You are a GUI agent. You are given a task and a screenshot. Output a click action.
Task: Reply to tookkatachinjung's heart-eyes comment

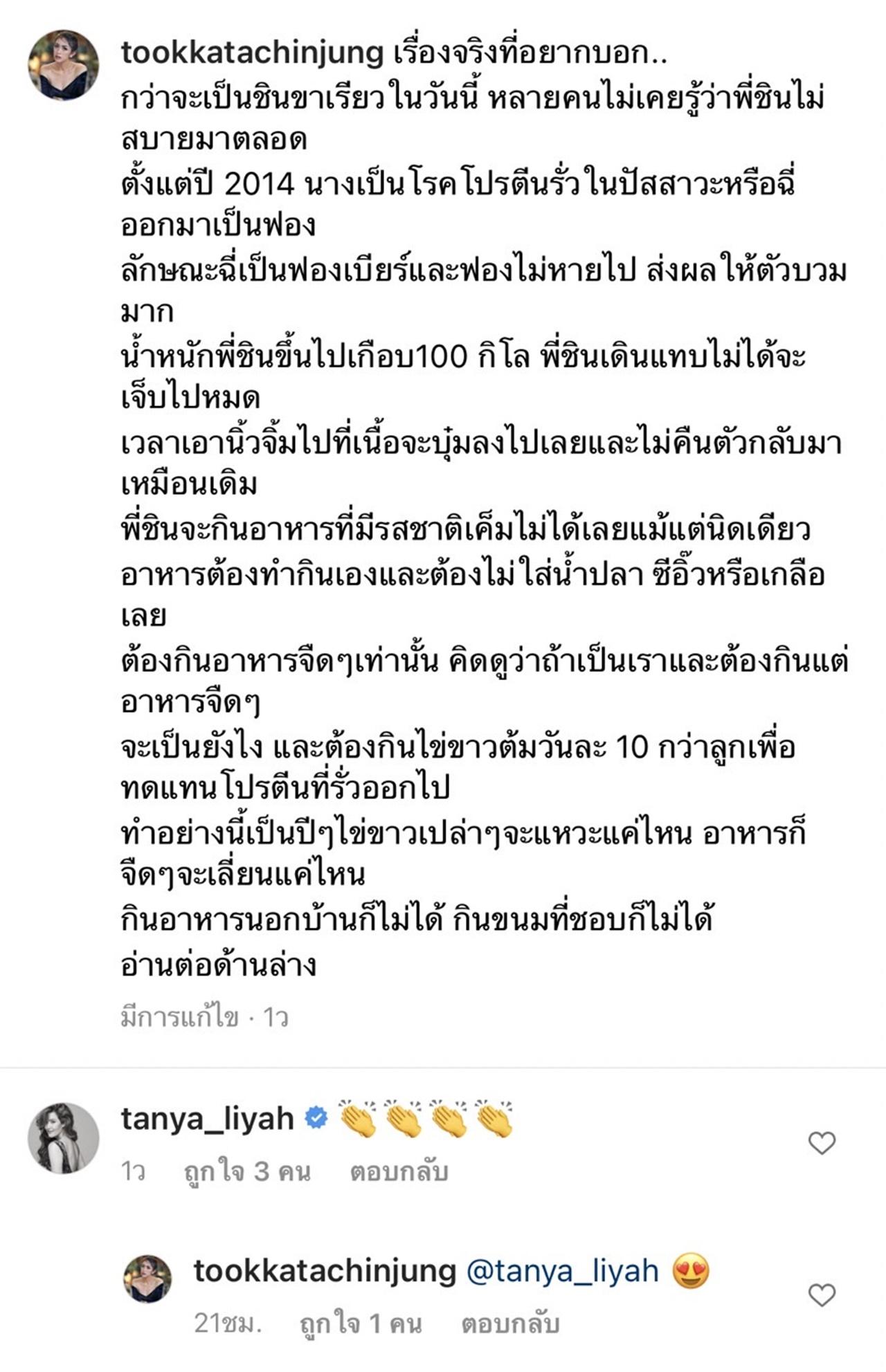coord(510,1324)
